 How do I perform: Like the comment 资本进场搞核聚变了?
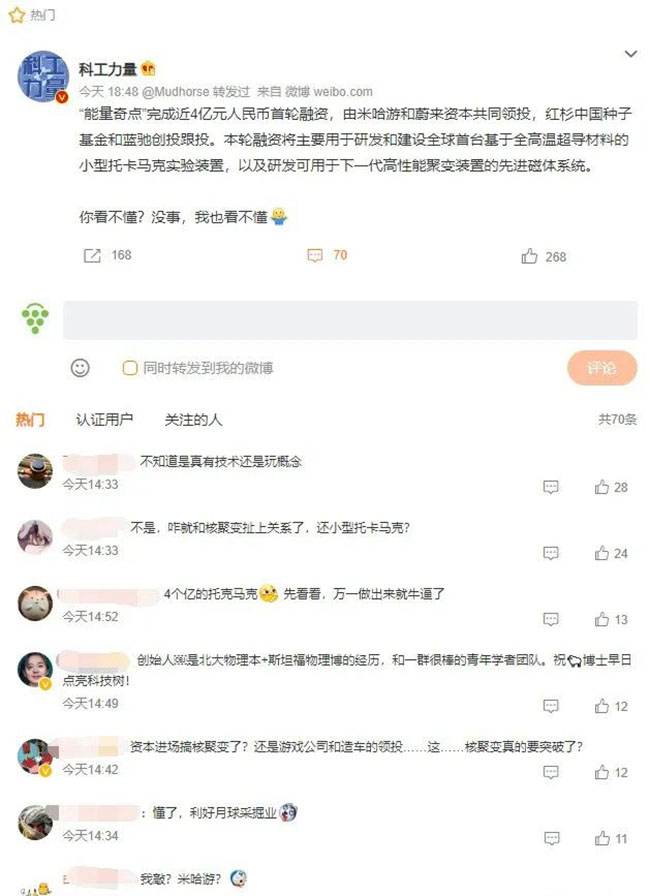point(602,772)
